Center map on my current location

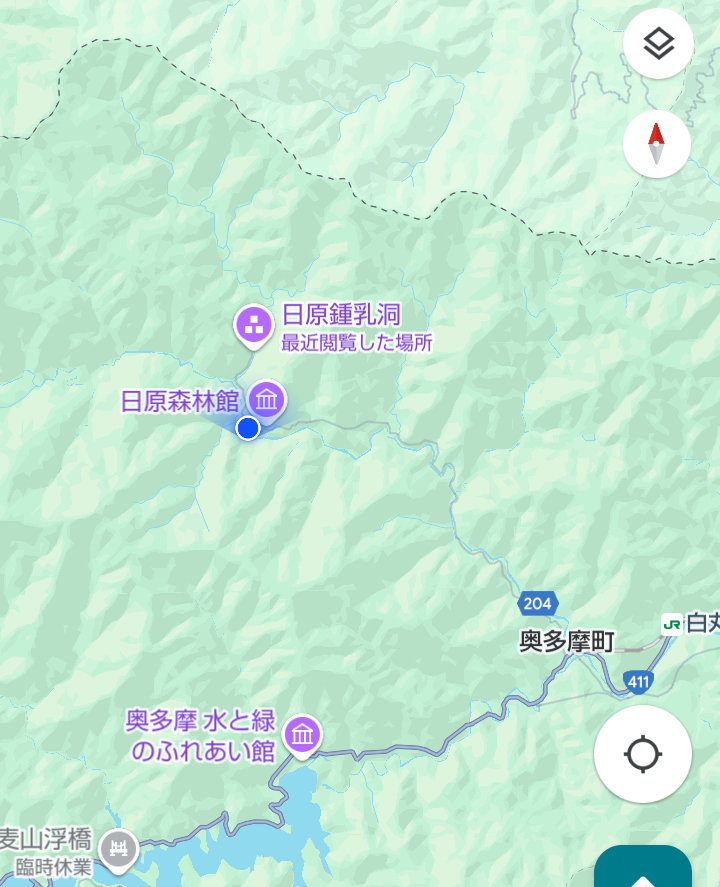click(x=642, y=754)
